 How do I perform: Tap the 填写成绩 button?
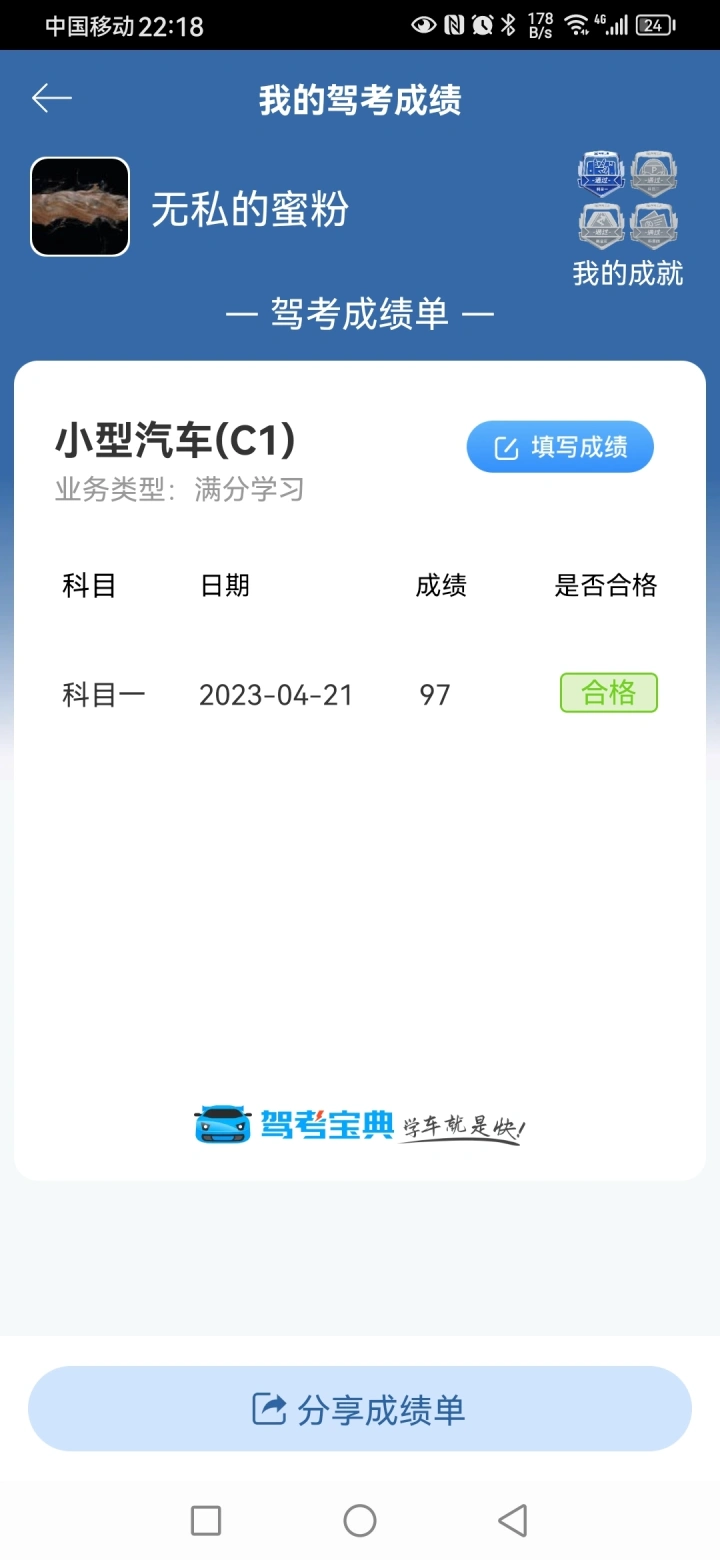[560, 447]
